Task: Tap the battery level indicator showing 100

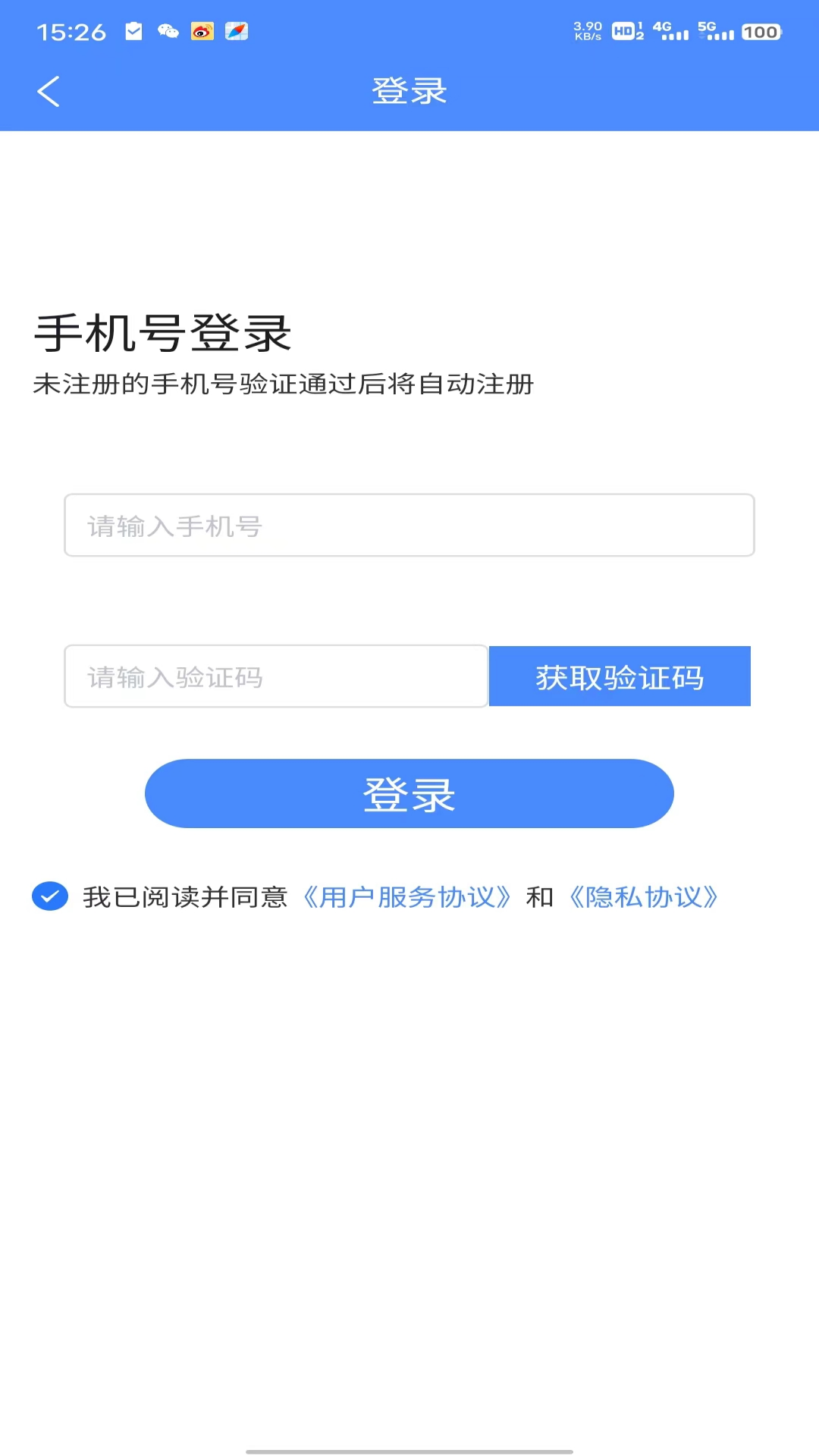Action: click(761, 33)
